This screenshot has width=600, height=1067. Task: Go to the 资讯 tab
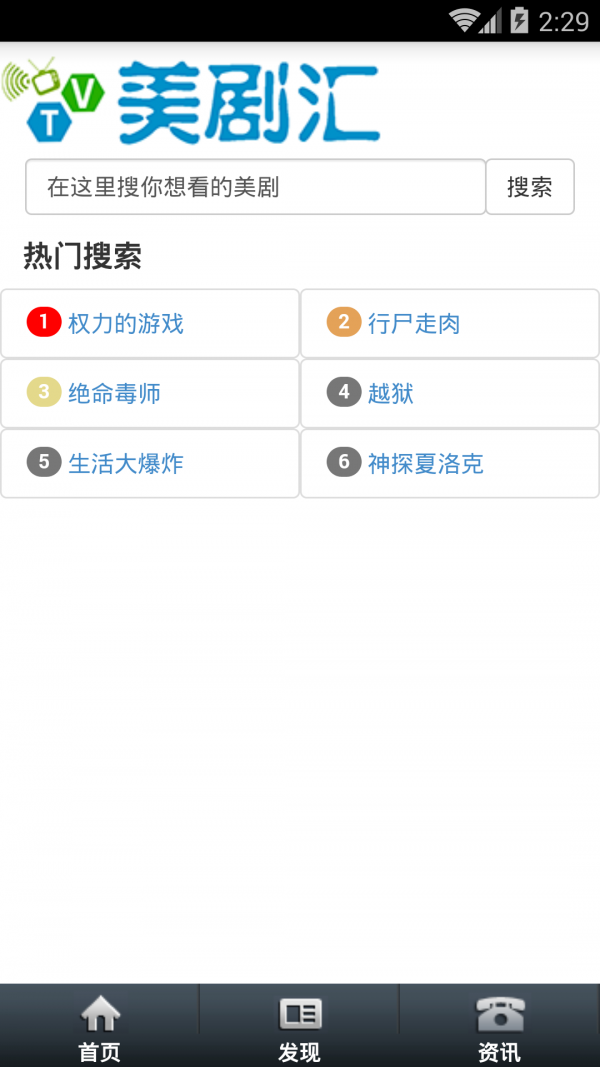[499, 1026]
